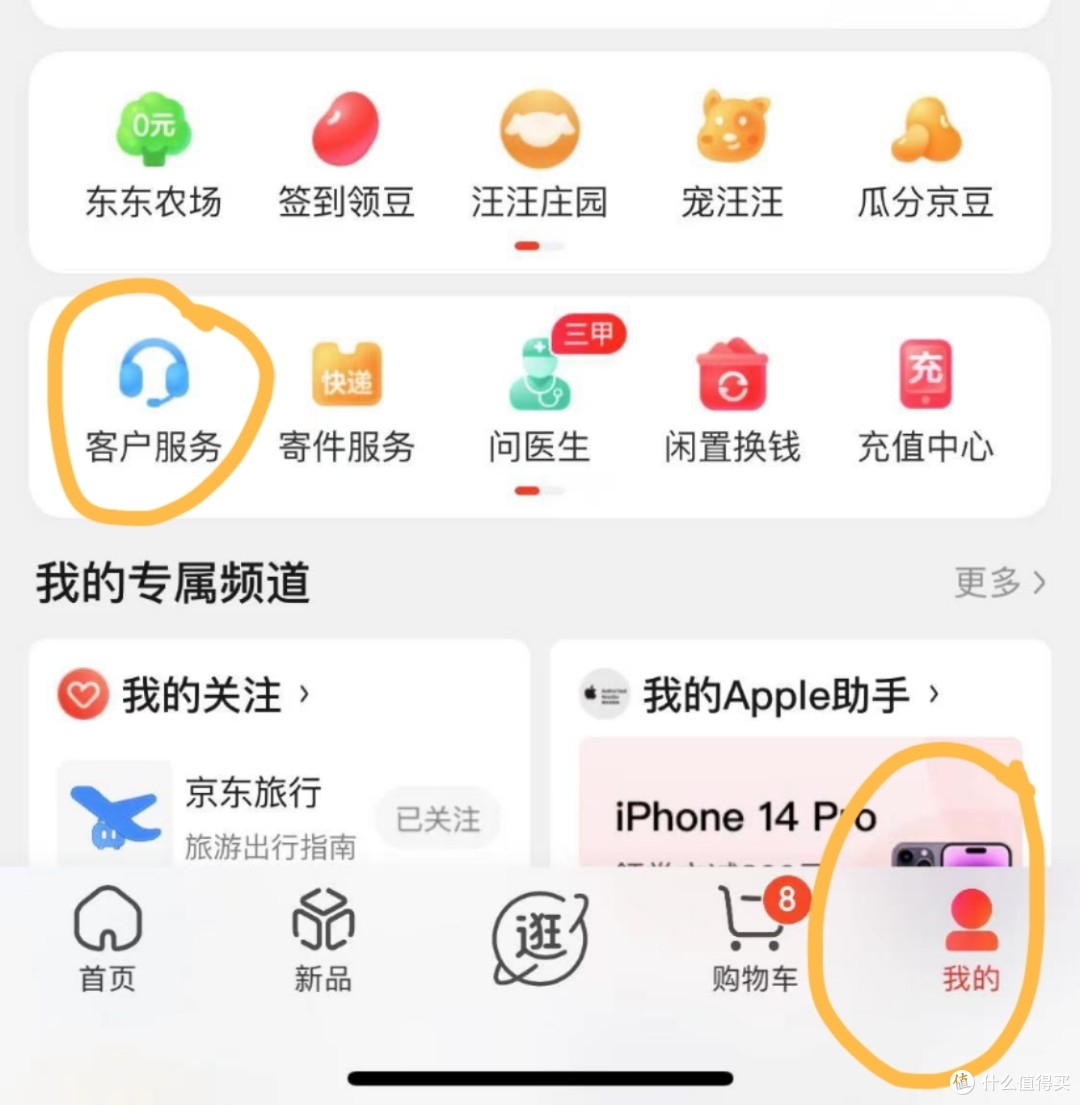The image size is (1080, 1105).
Task: Open 京东旅行 followed channel
Action: click(x=253, y=793)
